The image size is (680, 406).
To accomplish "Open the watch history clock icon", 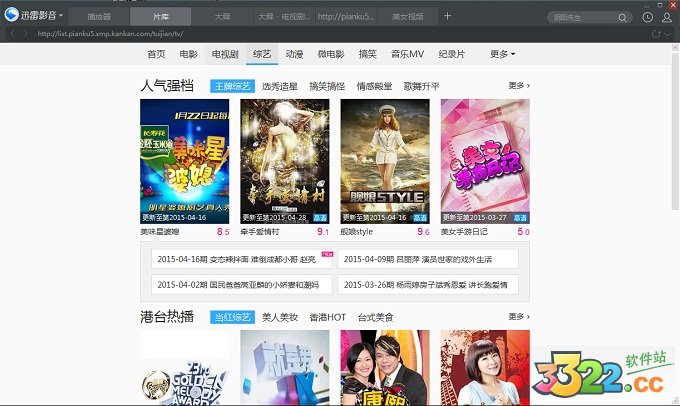I will pyautogui.click(x=647, y=17).
